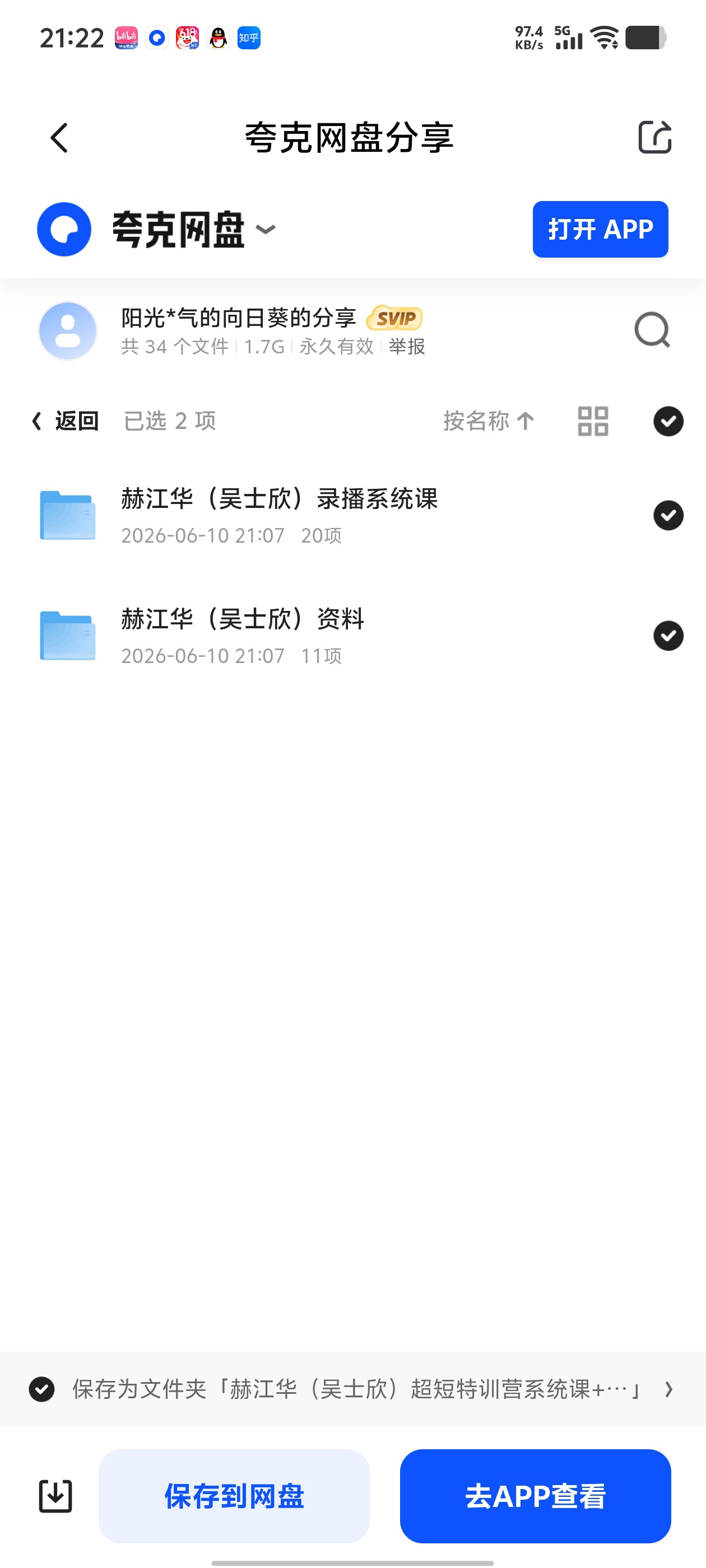Tap the download icon at bottom left
This screenshot has height=1568, width=706.
pyautogui.click(x=55, y=1496)
